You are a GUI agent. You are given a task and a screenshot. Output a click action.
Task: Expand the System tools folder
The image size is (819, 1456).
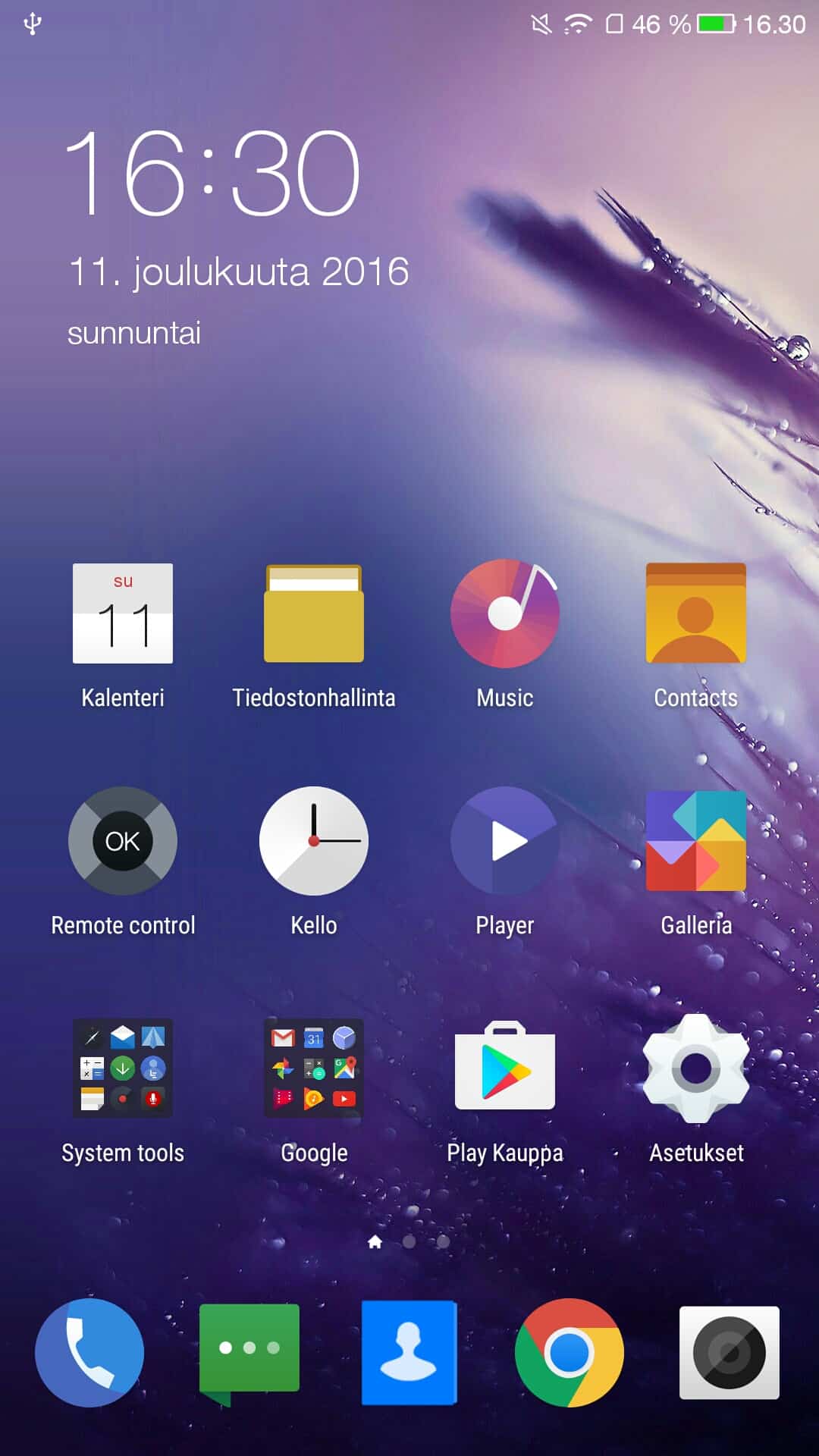point(123,1068)
